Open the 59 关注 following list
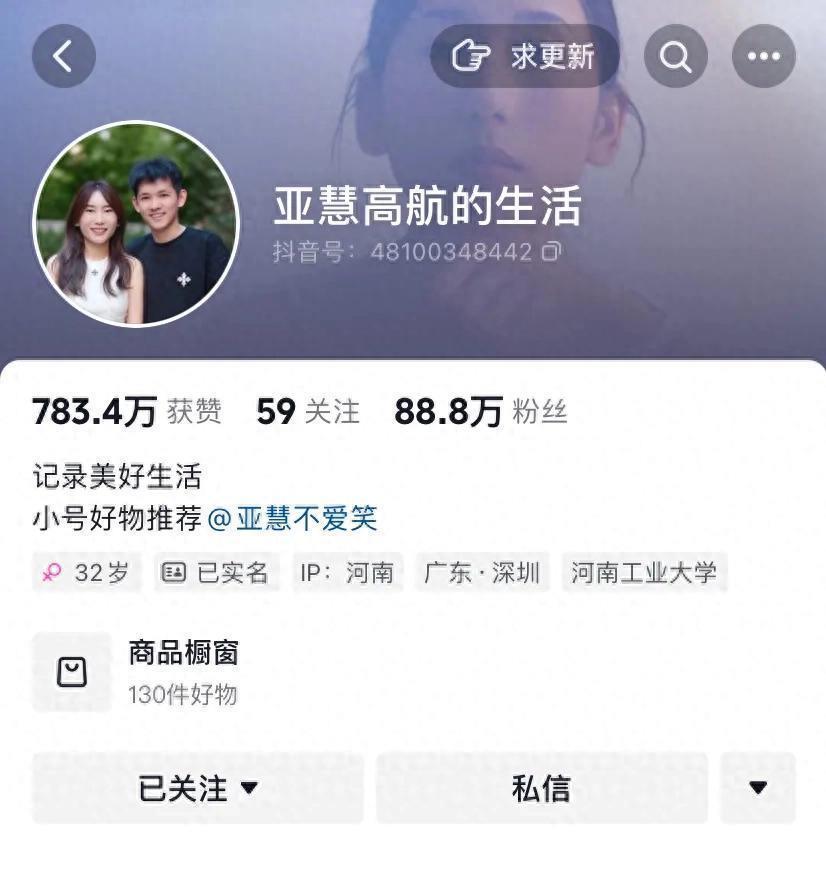 click(307, 411)
